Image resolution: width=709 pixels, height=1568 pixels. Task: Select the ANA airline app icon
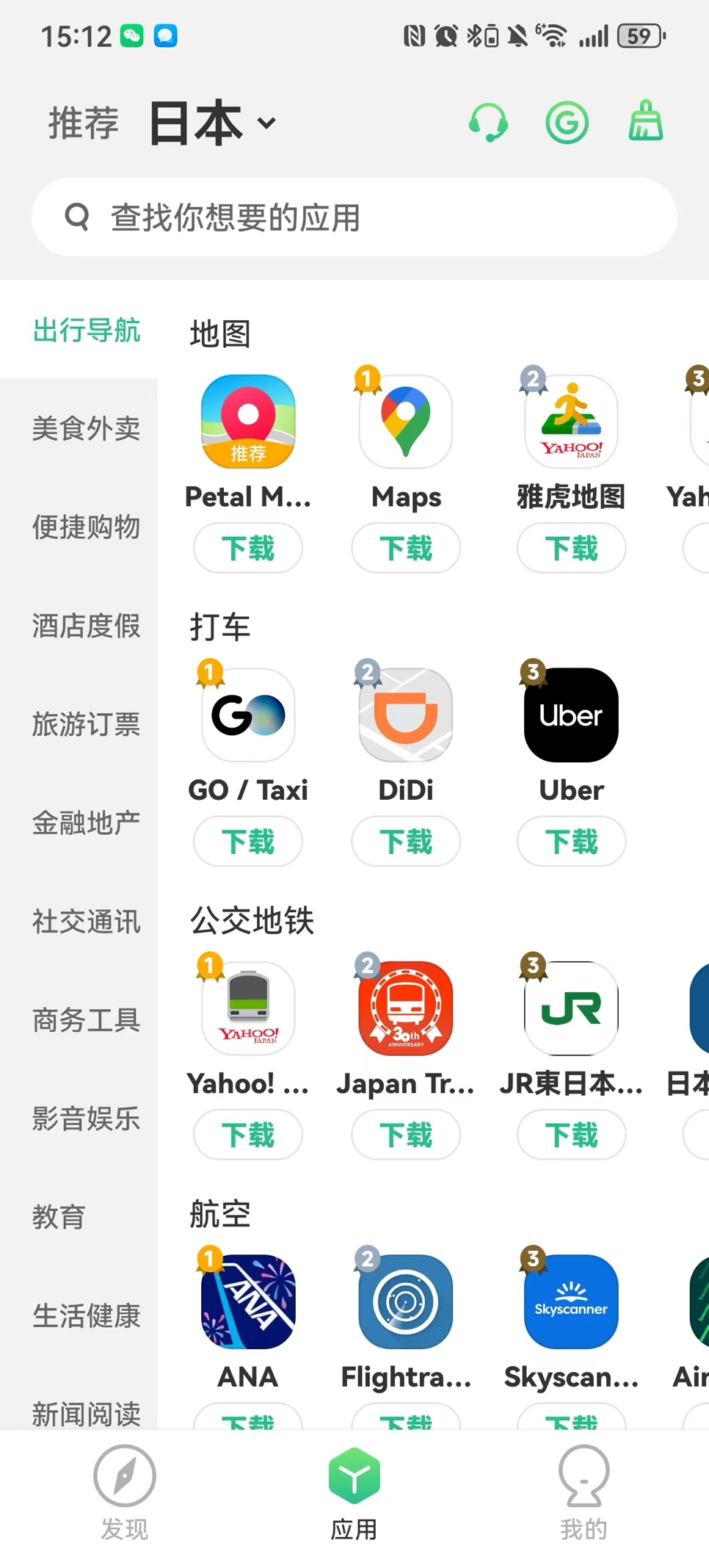click(247, 1301)
